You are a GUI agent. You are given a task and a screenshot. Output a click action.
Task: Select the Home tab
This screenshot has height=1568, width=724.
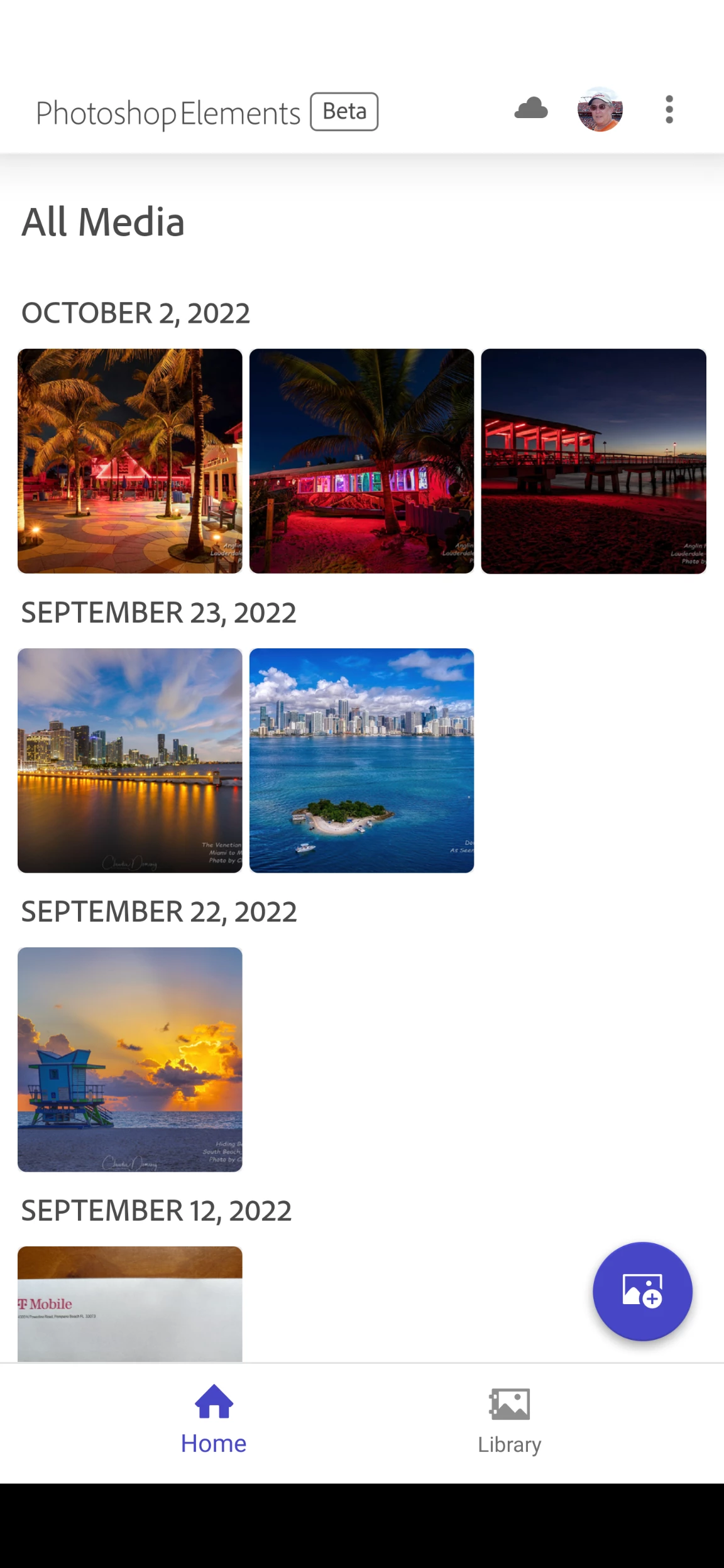click(214, 1421)
